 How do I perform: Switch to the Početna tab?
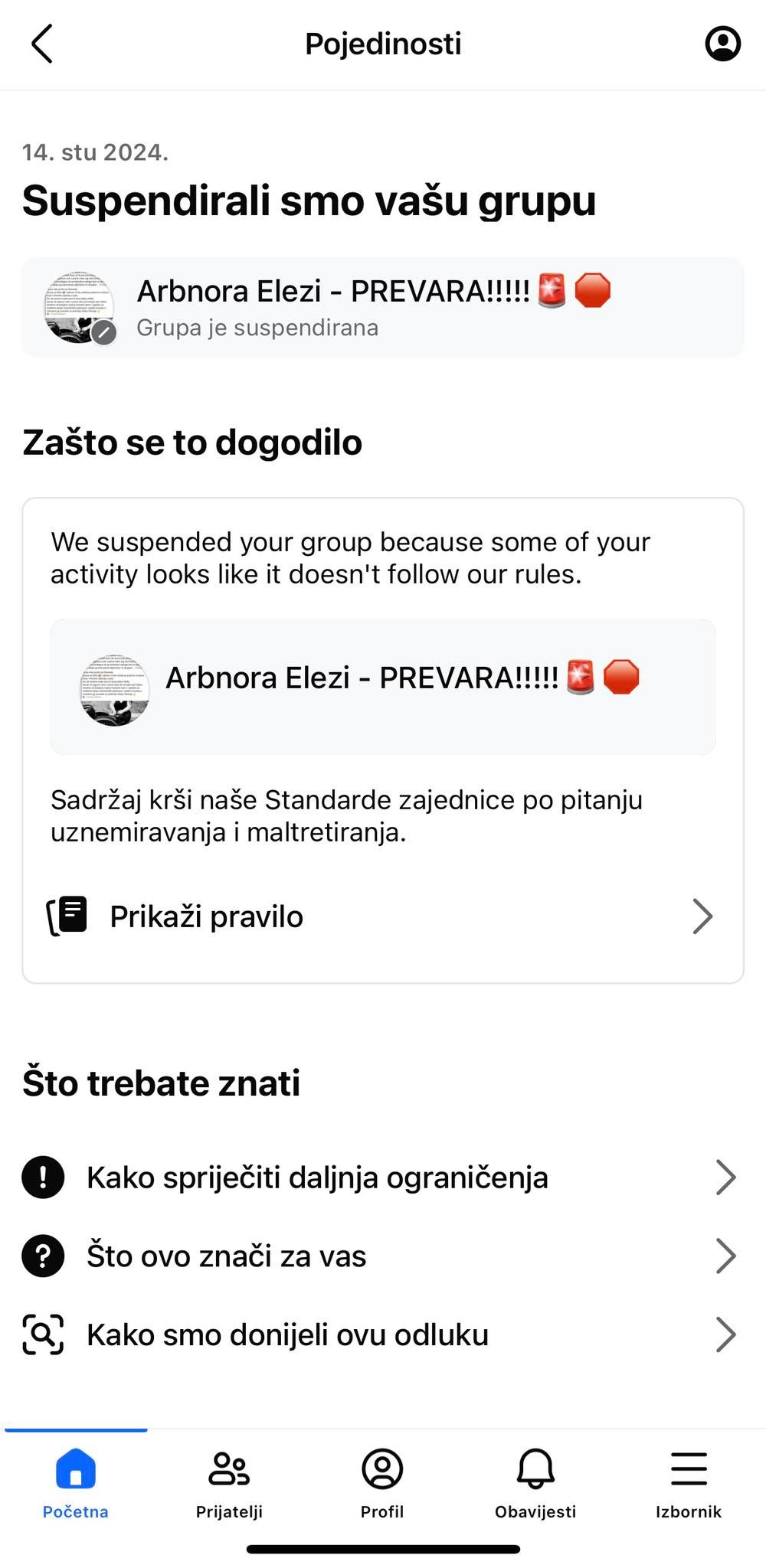[x=76, y=1483]
